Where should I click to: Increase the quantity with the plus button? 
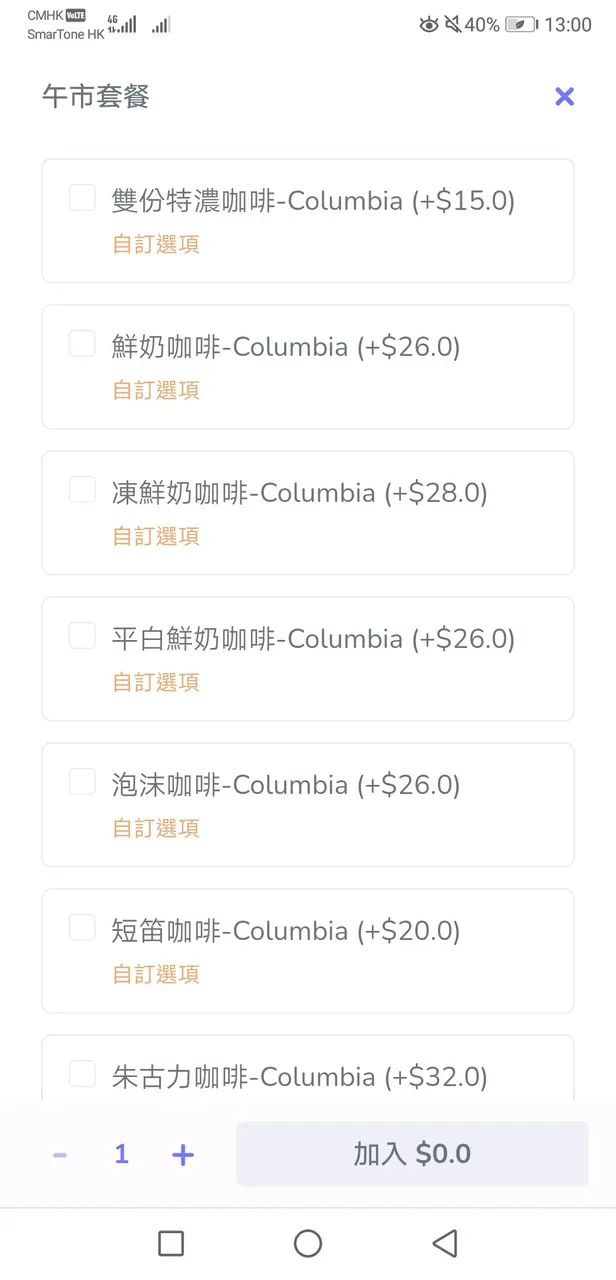182,1155
